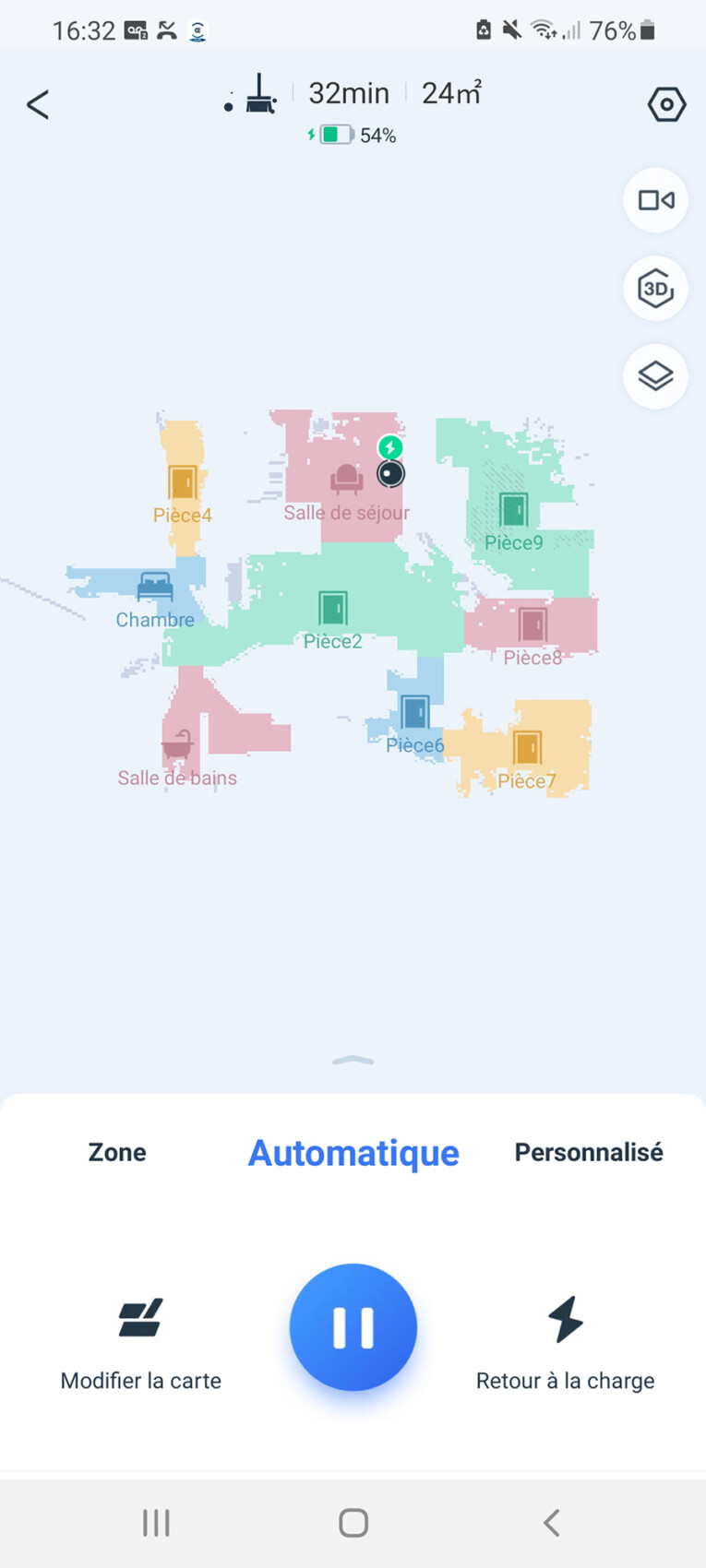Open the robot settings hexagon icon
This screenshot has height=1568, width=706.
pyautogui.click(x=666, y=105)
